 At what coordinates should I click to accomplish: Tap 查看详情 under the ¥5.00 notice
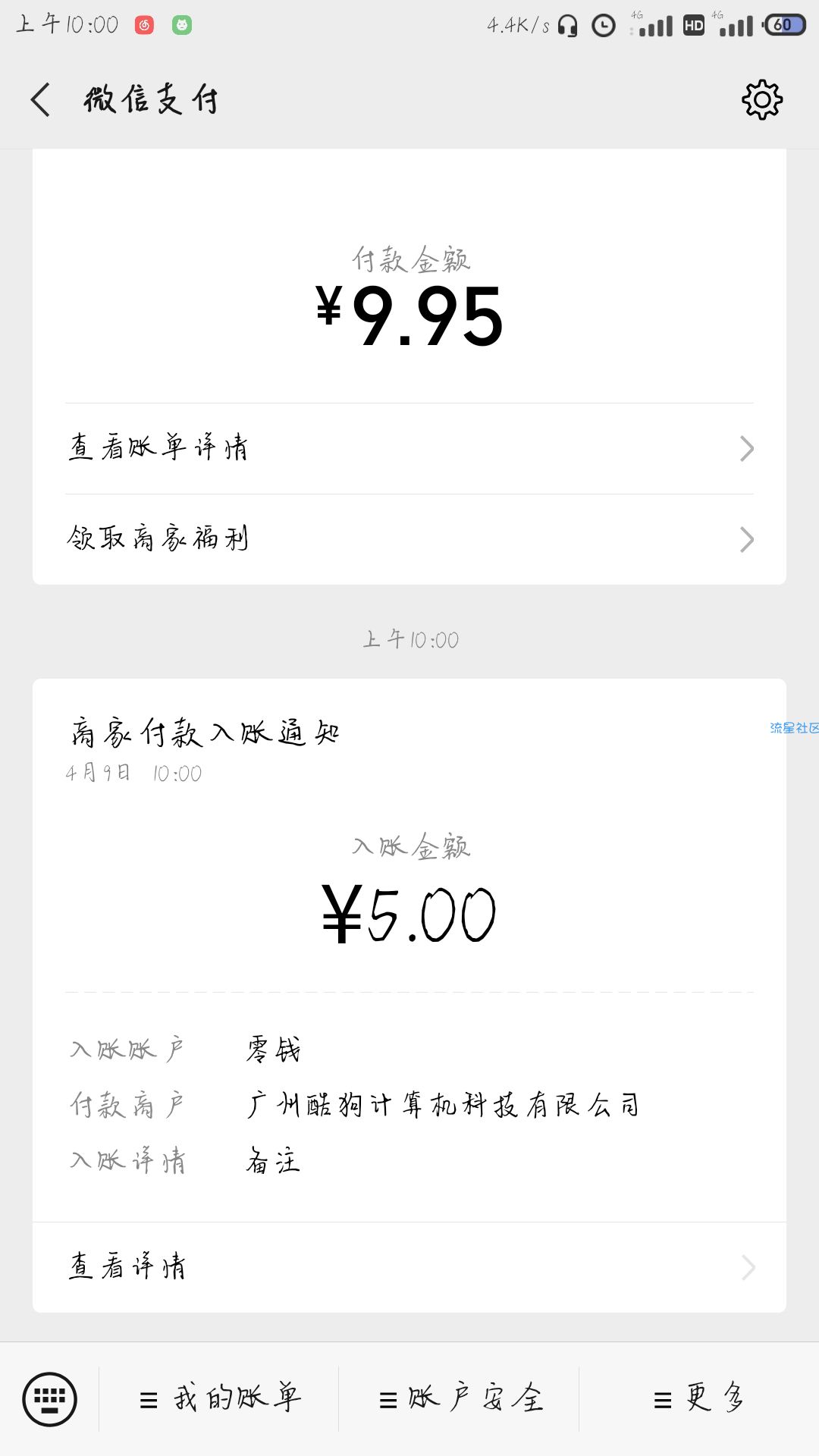coord(409,1267)
